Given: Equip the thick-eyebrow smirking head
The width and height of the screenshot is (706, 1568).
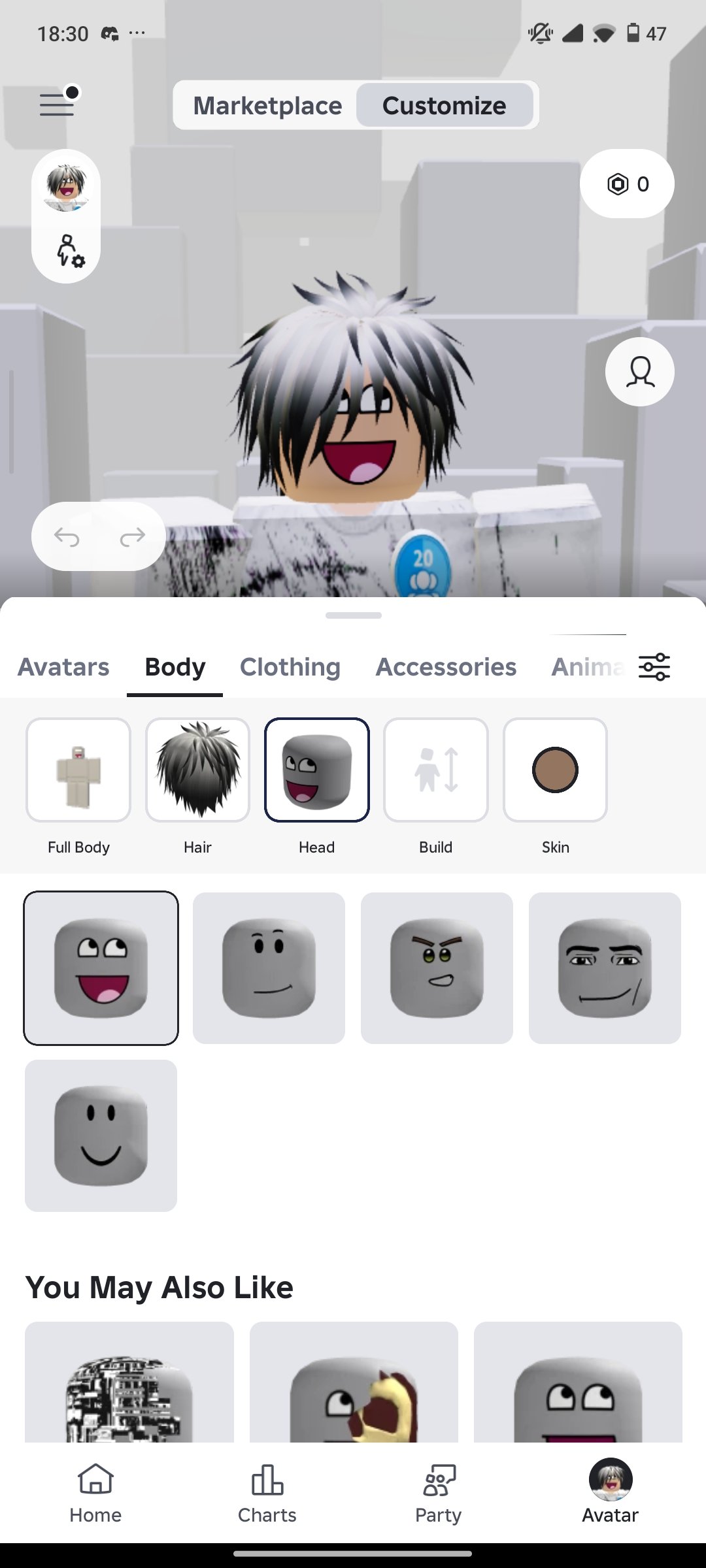Looking at the screenshot, I should click(x=605, y=968).
